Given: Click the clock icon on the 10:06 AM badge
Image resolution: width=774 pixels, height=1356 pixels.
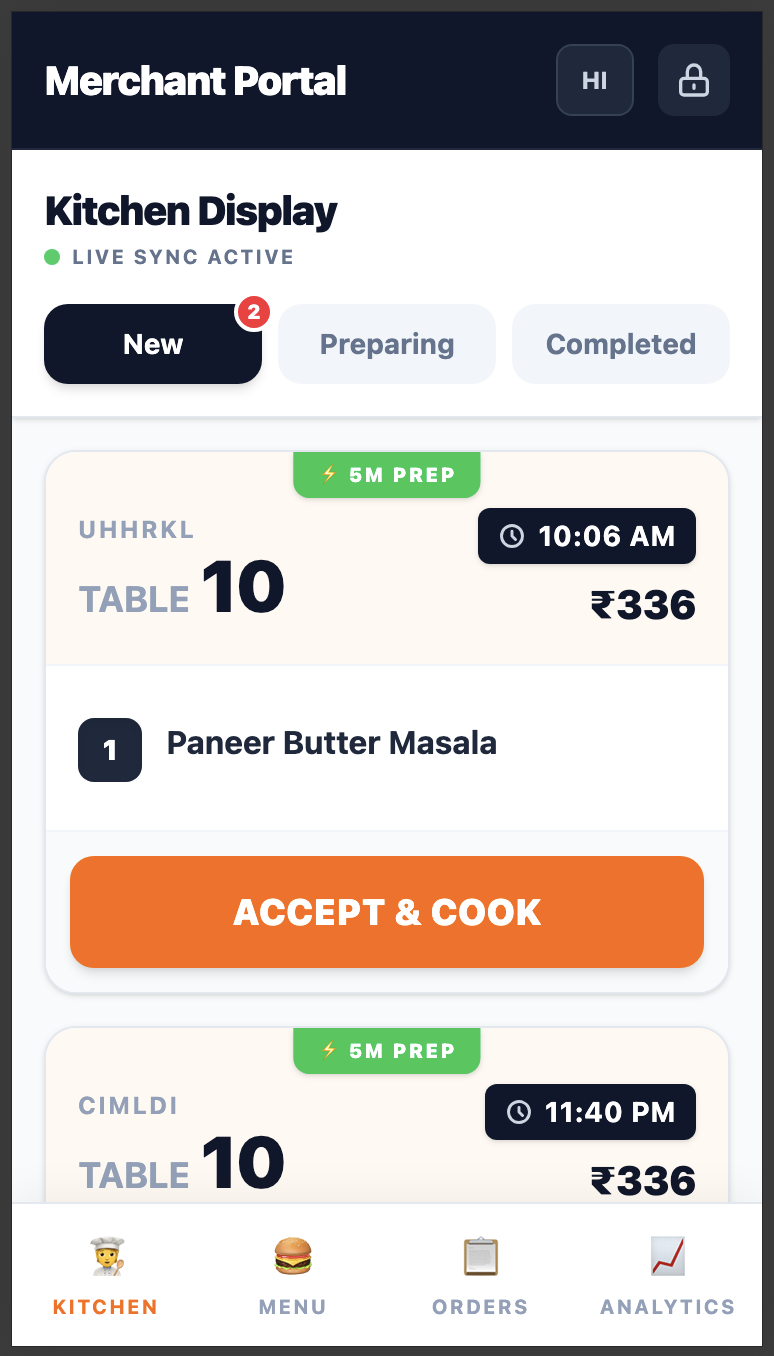Looking at the screenshot, I should (x=512, y=536).
